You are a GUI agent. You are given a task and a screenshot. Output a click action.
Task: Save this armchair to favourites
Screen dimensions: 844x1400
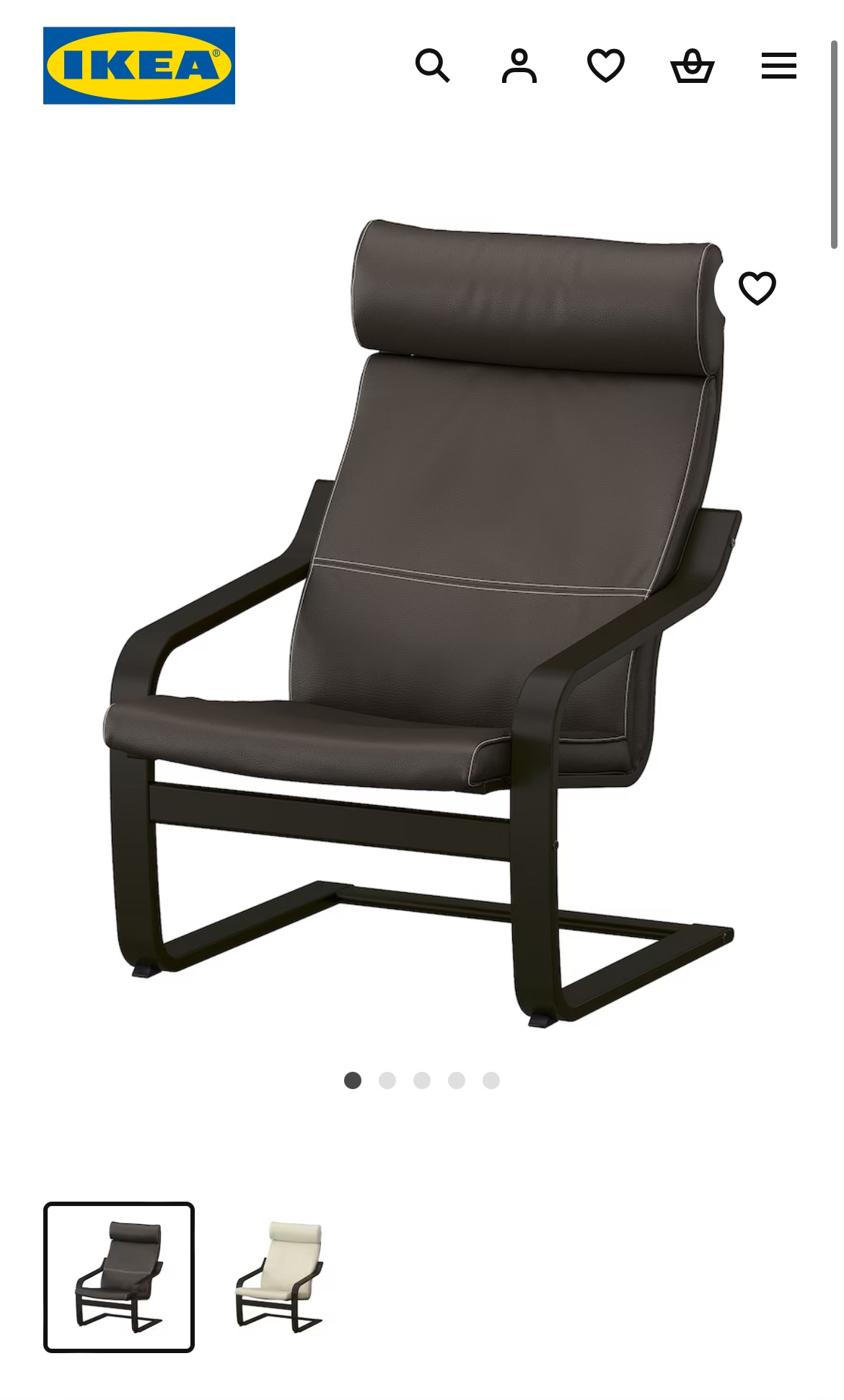pyautogui.click(x=757, y=288)
